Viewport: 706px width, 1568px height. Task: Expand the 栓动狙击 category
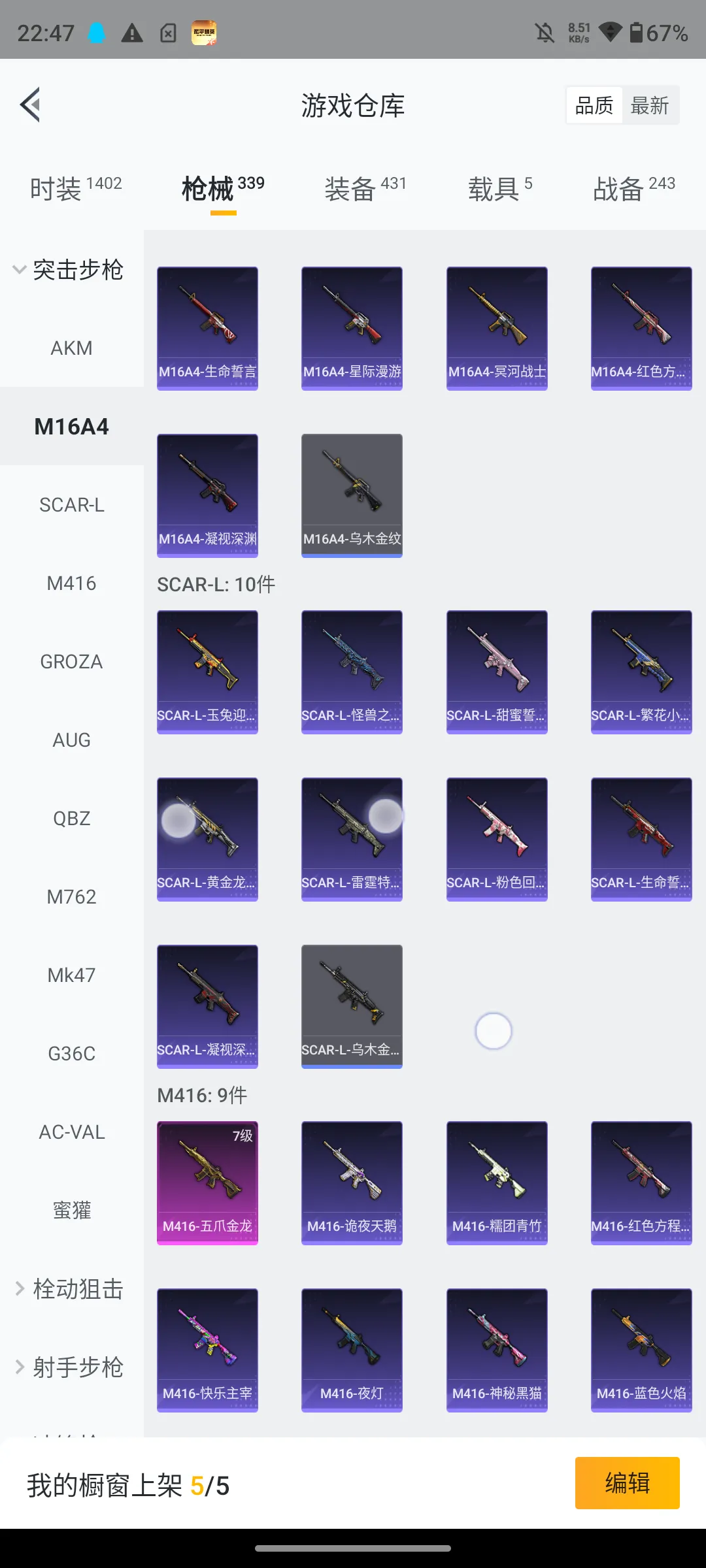pyautogui.click(x=69, y=1289)
